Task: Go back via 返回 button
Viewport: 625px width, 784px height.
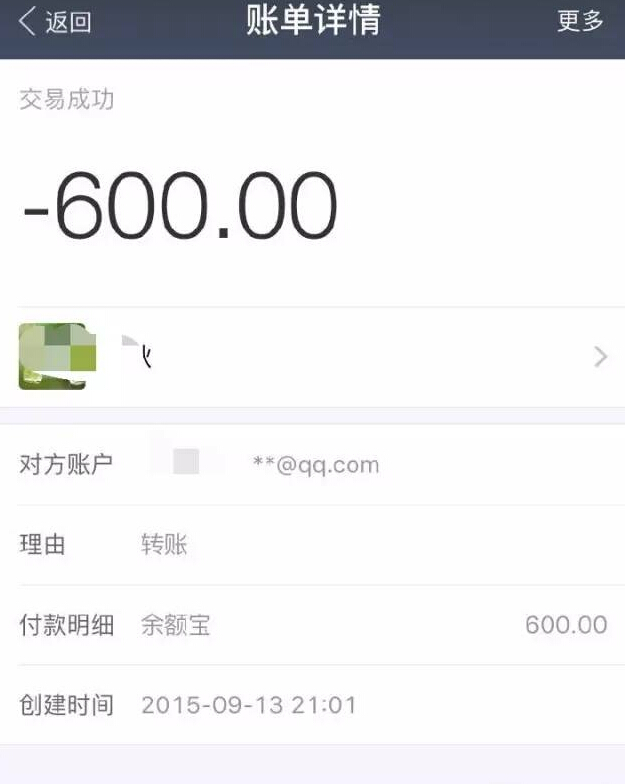Action: point(55,22)
